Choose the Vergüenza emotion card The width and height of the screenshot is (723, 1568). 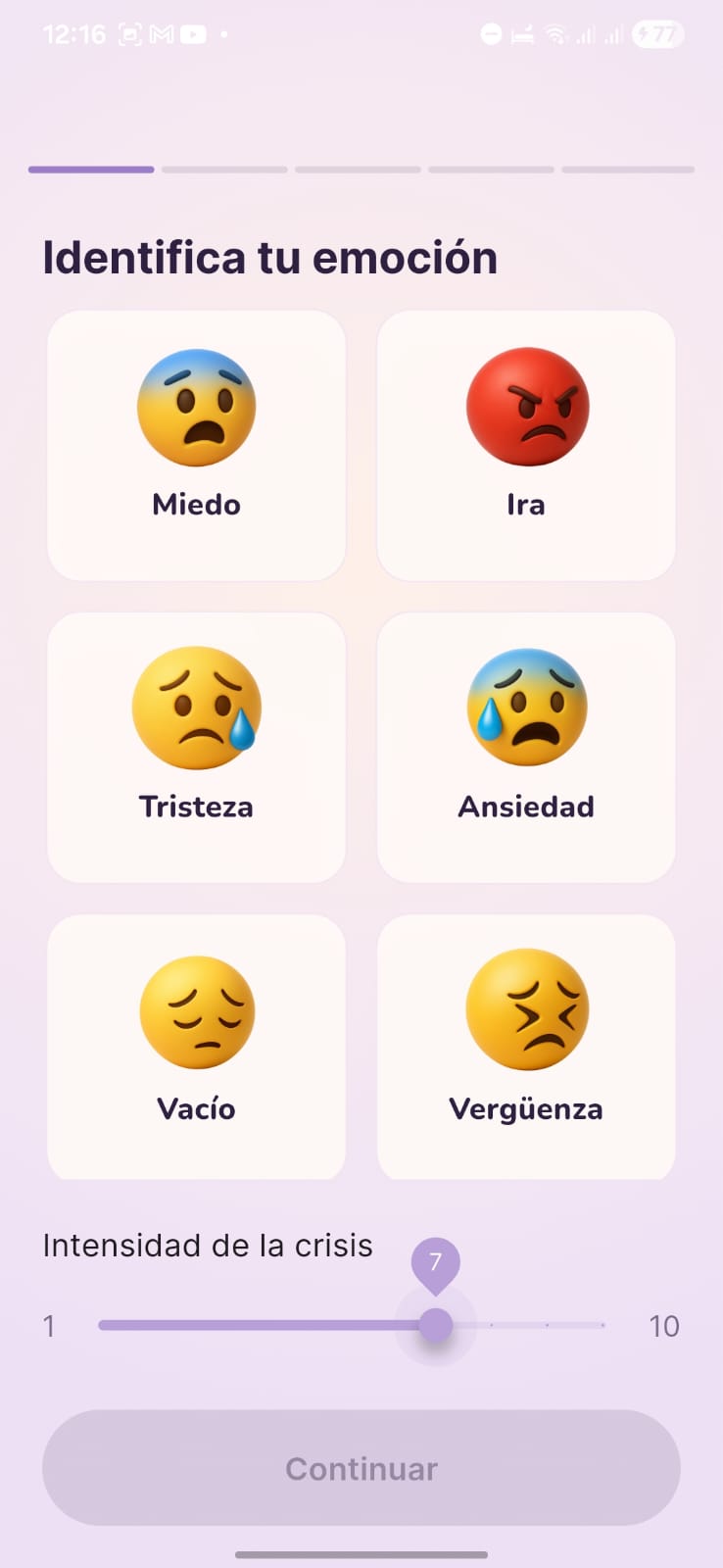pyautogui.click(x=526, y=1048)
